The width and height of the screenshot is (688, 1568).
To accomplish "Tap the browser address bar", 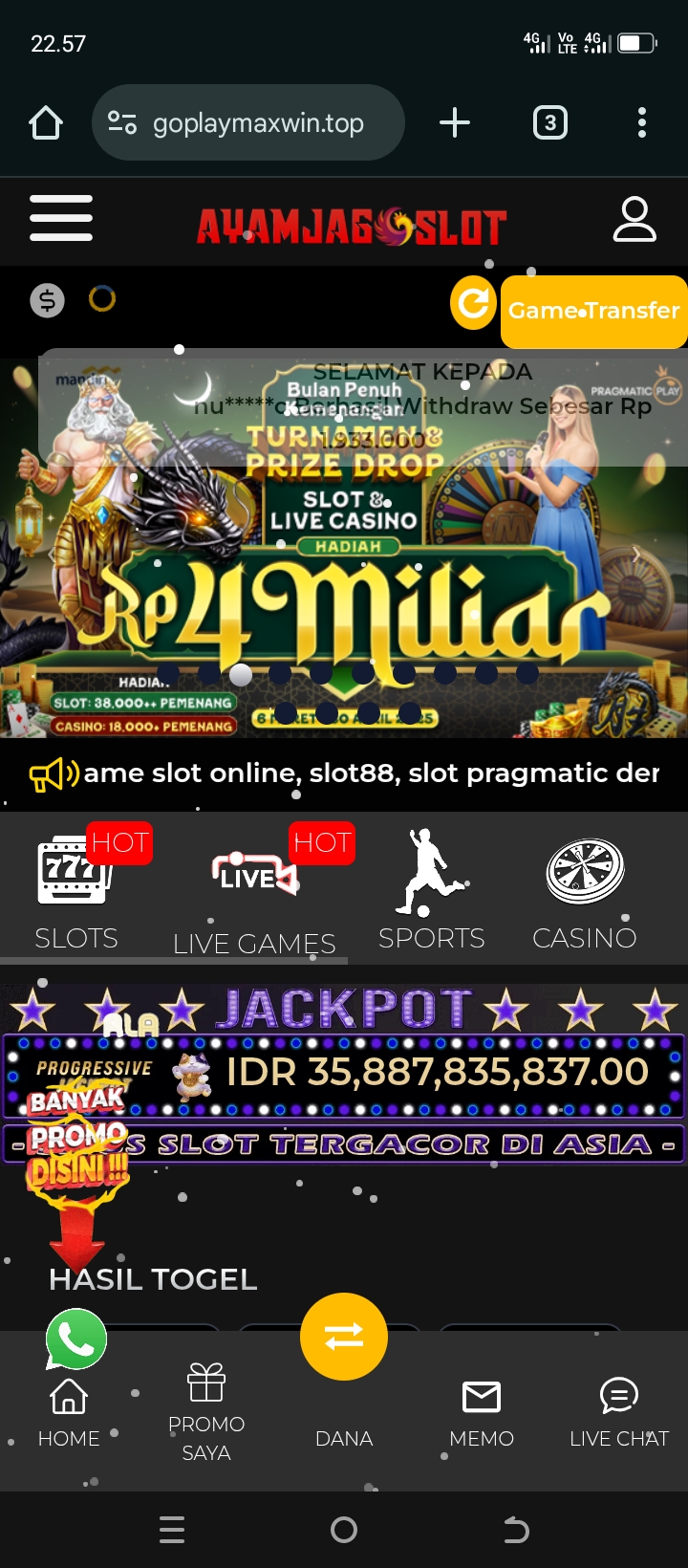I will click(248, 122).
